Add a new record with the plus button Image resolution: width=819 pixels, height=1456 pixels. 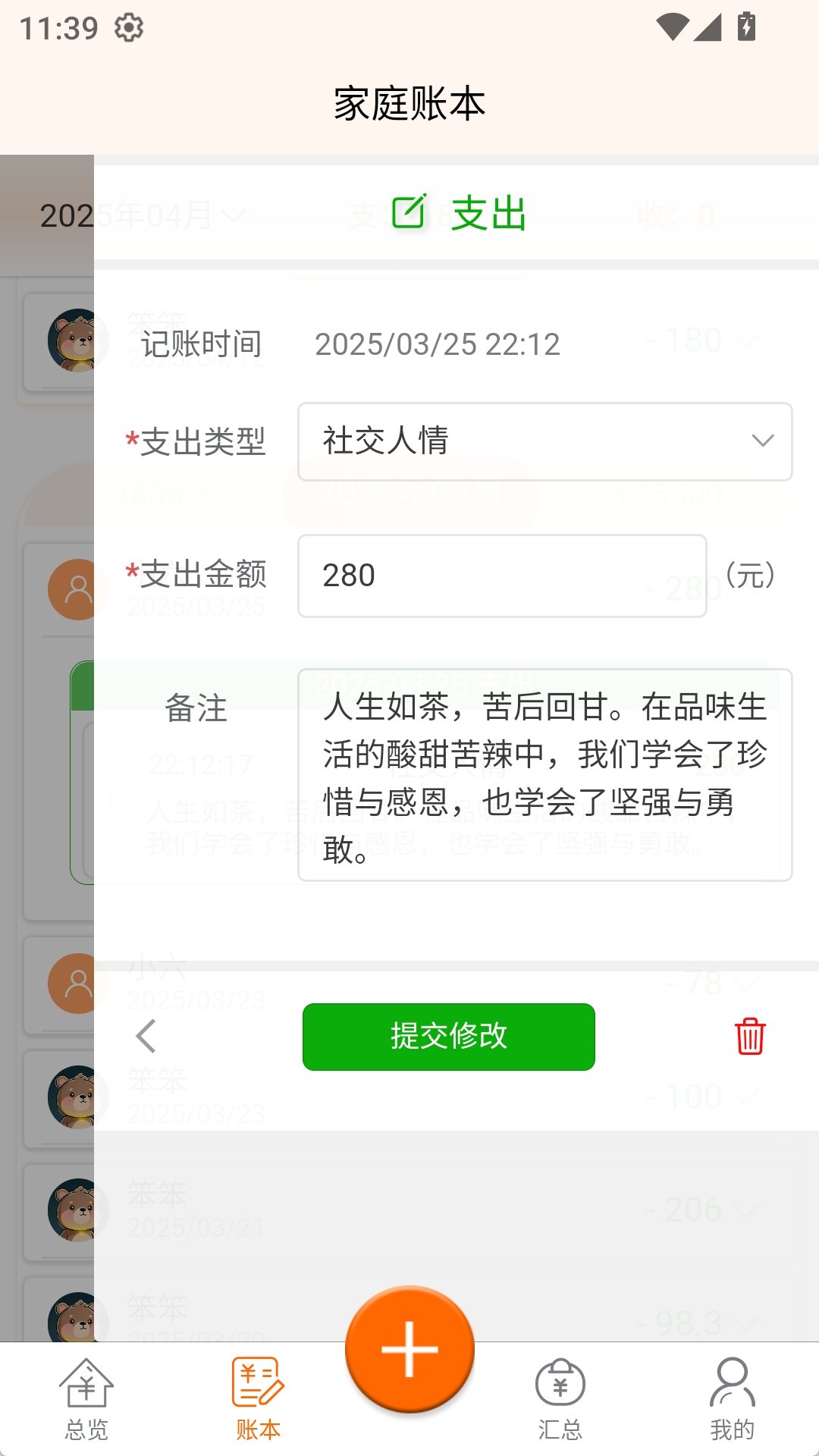[x=409, y=1349]
